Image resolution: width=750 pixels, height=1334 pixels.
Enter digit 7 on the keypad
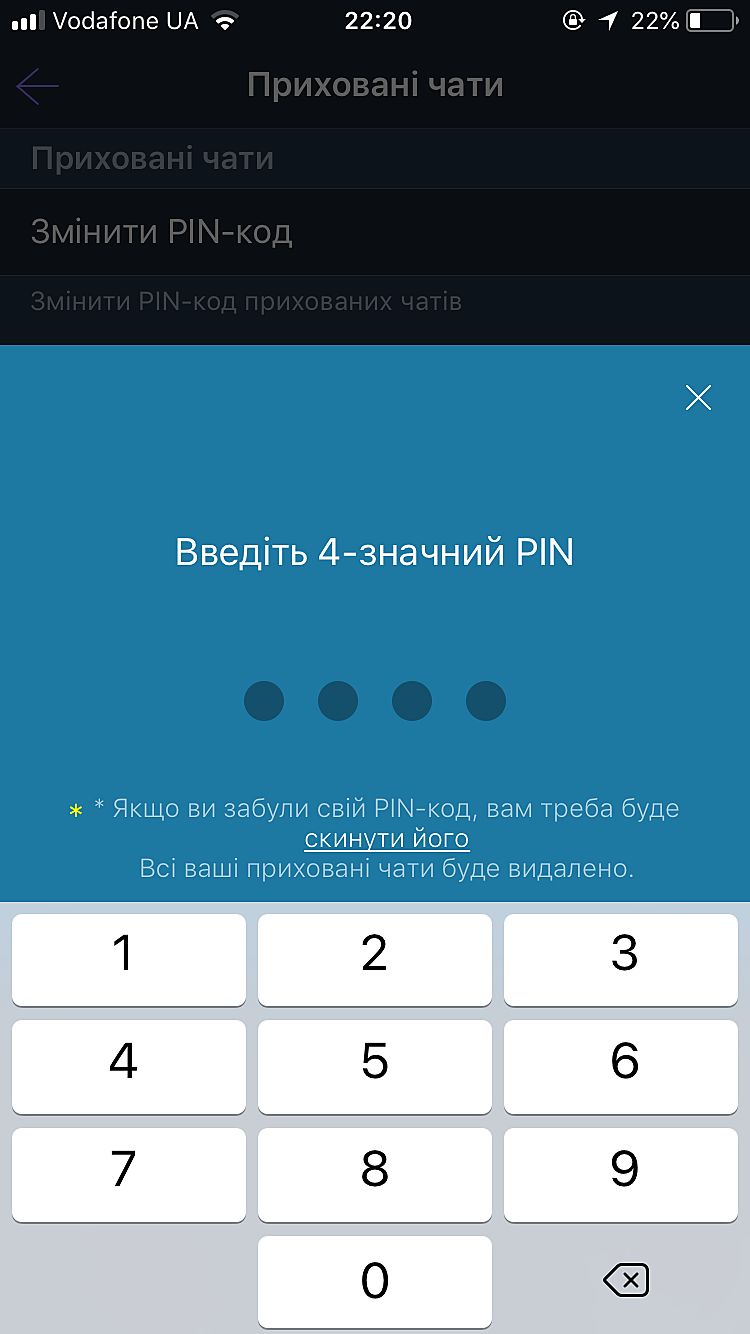point(128,1173)
